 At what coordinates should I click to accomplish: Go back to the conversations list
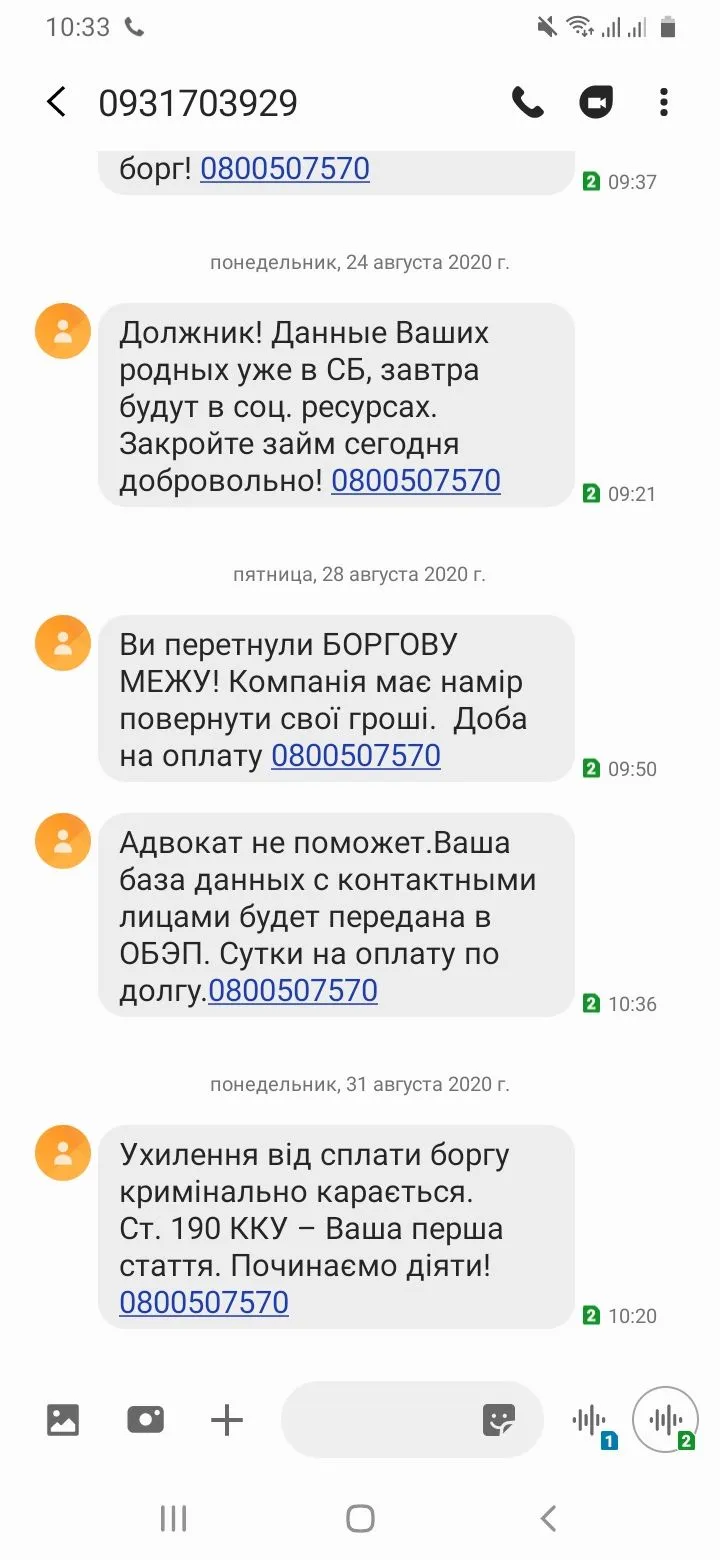pyautogui.click(x=57, y=102)
